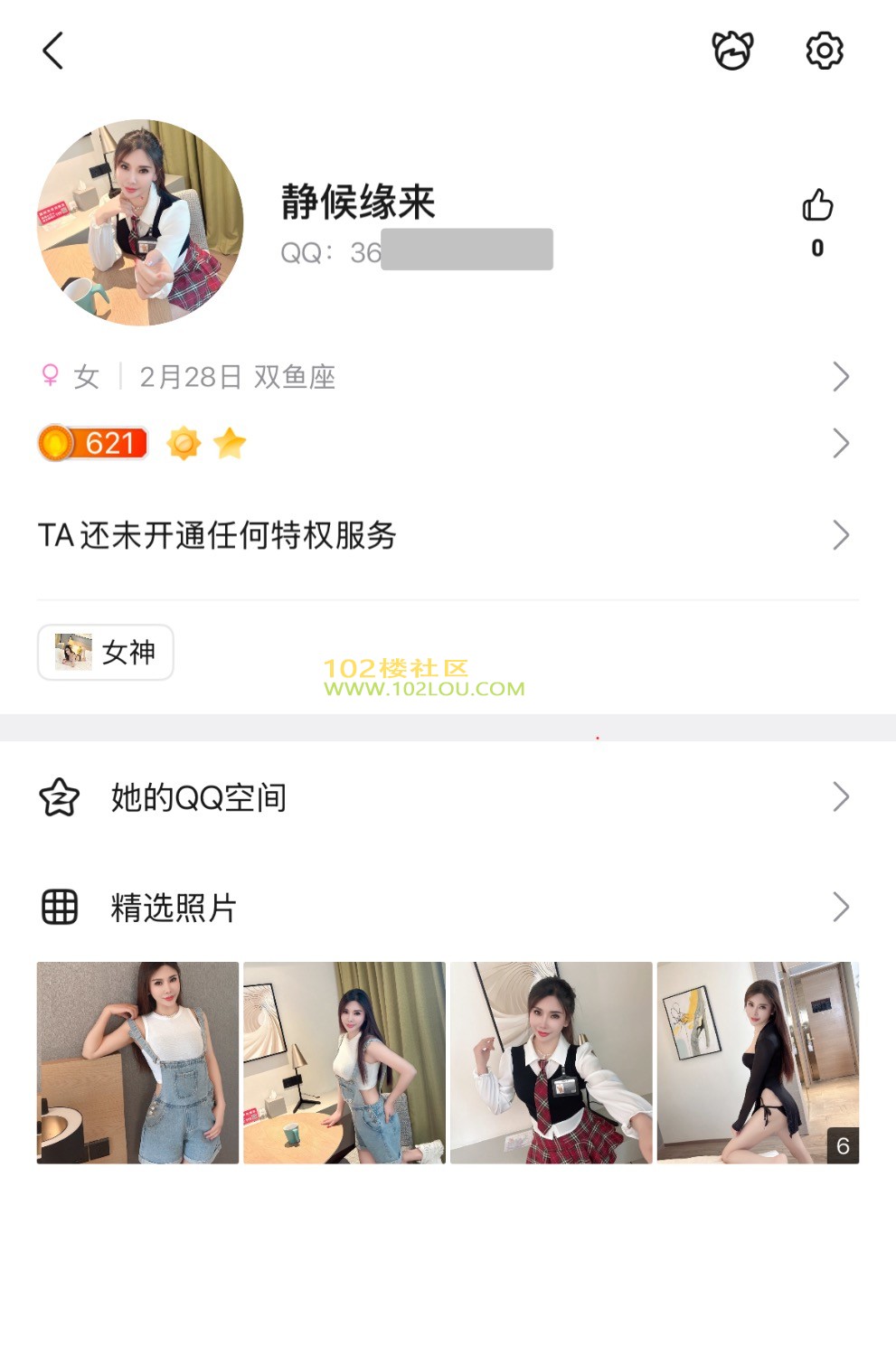
Task: Like this profile with thumbs-up
Action: pos(817,206)
